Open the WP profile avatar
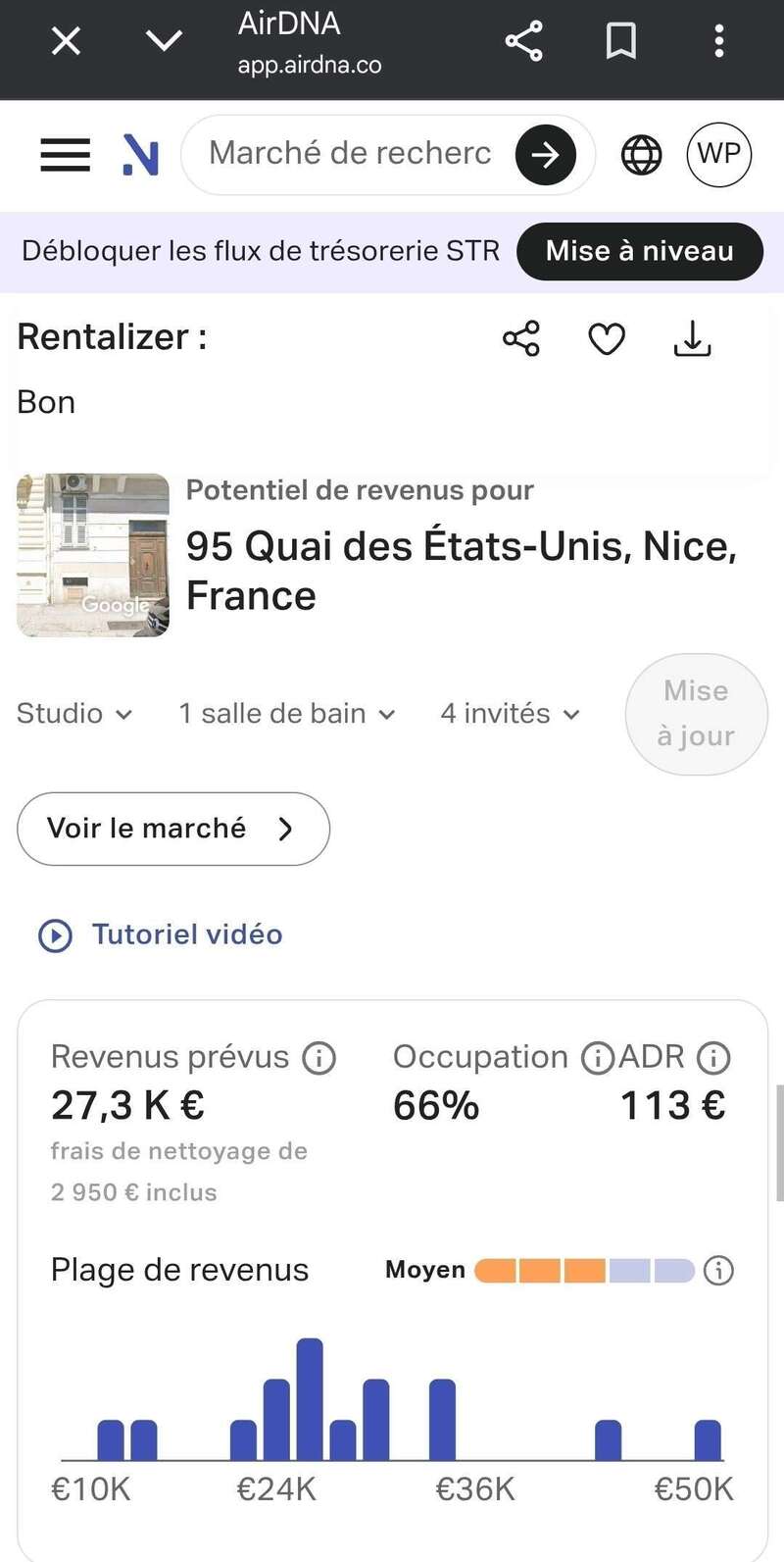Image resolution: width=784 pixels, height=1562 pixels. [719, 155]
